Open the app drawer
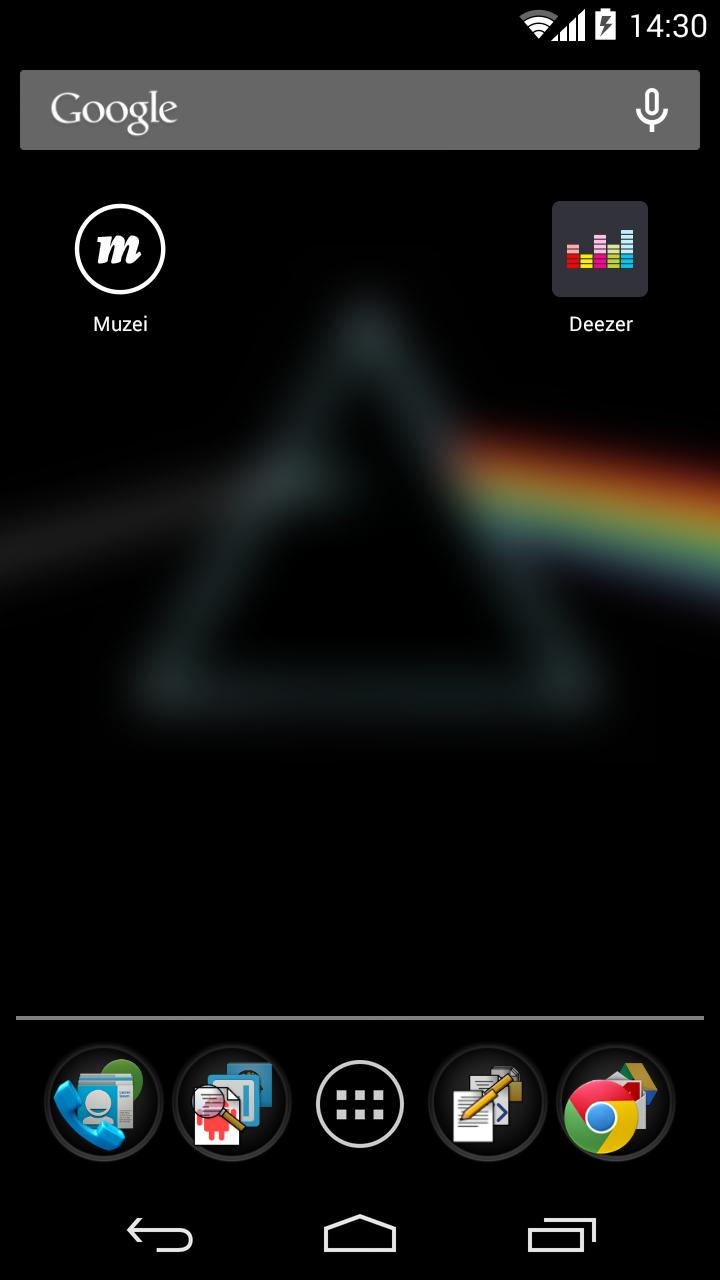Screen dimensions: 720x1280 click(x=360, y=1104)
